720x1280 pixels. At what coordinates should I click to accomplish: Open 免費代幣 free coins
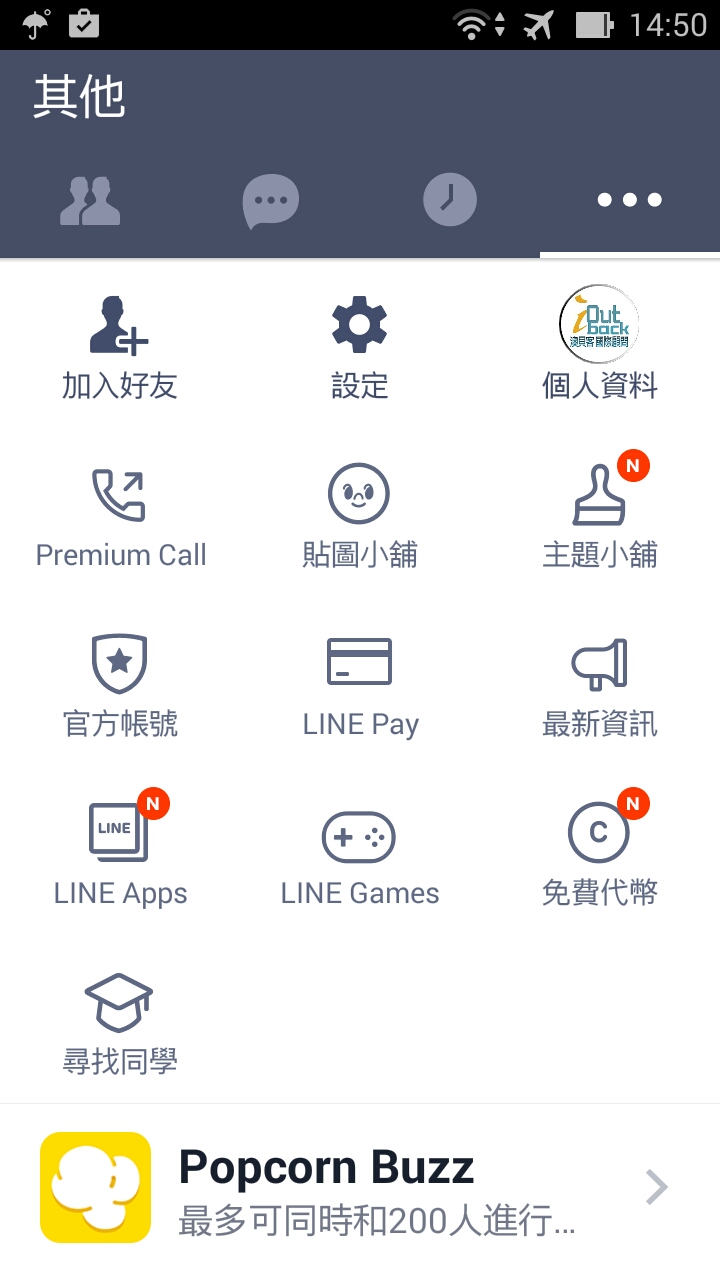tap(600, 854)
